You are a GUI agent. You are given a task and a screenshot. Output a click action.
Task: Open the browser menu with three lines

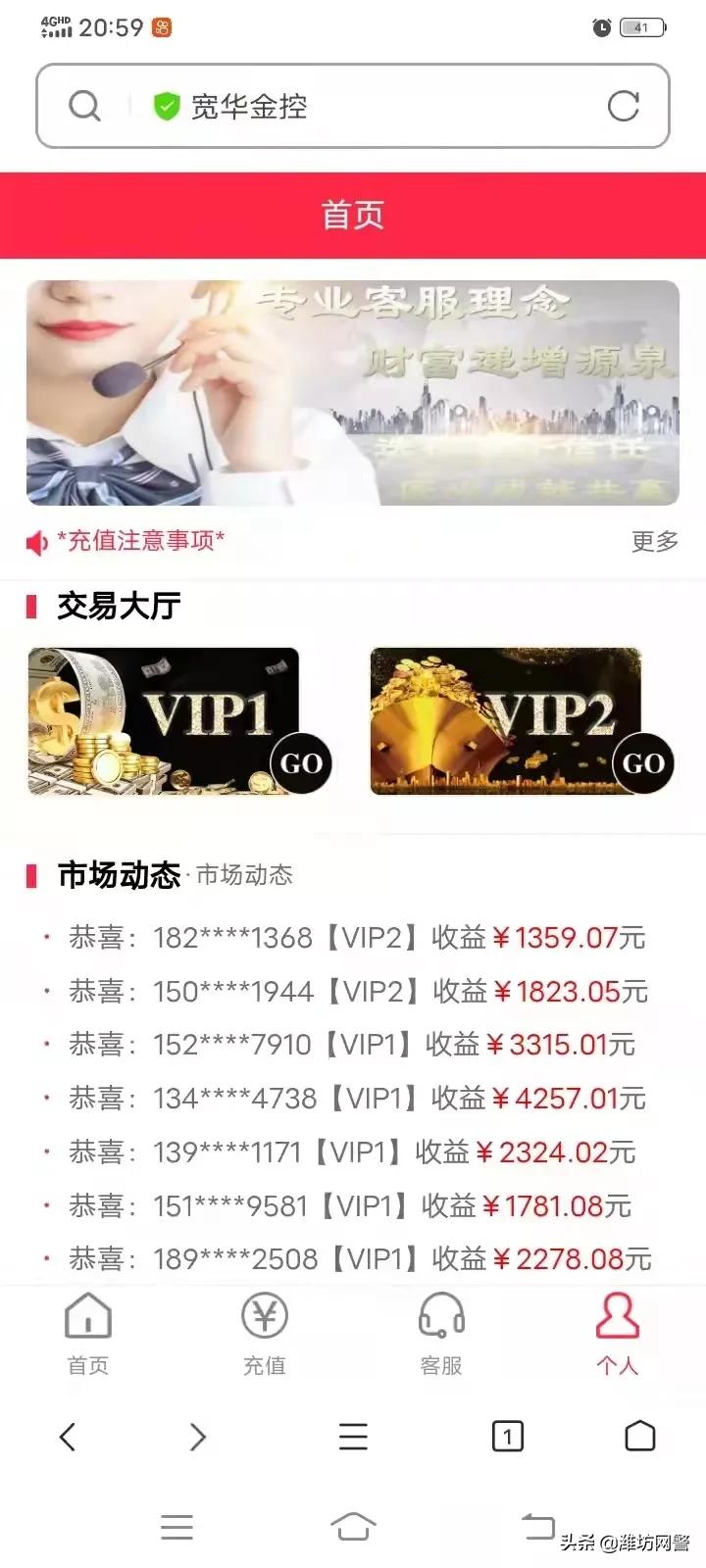tap(353, 1437)
